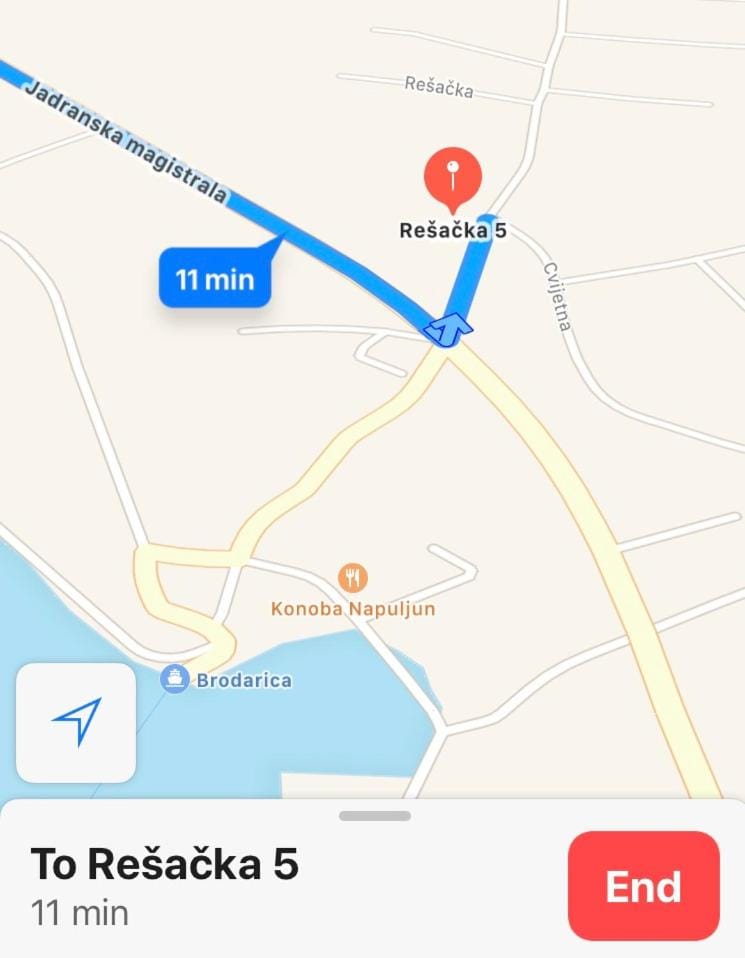Recenter map on current location
This screenshot has width=745, height=958.
point(76,722)
